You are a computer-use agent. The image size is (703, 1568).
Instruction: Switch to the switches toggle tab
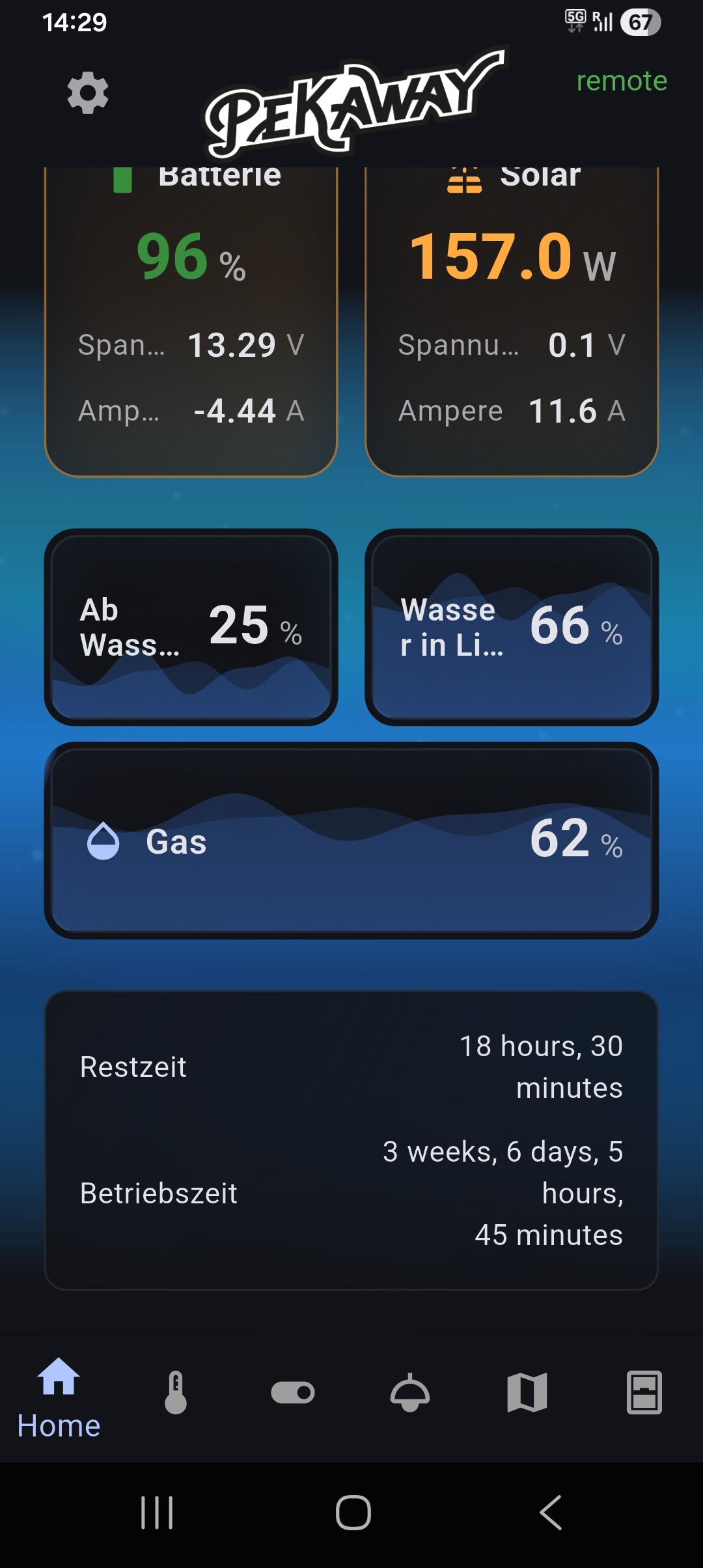click(x=293, y=1392)
